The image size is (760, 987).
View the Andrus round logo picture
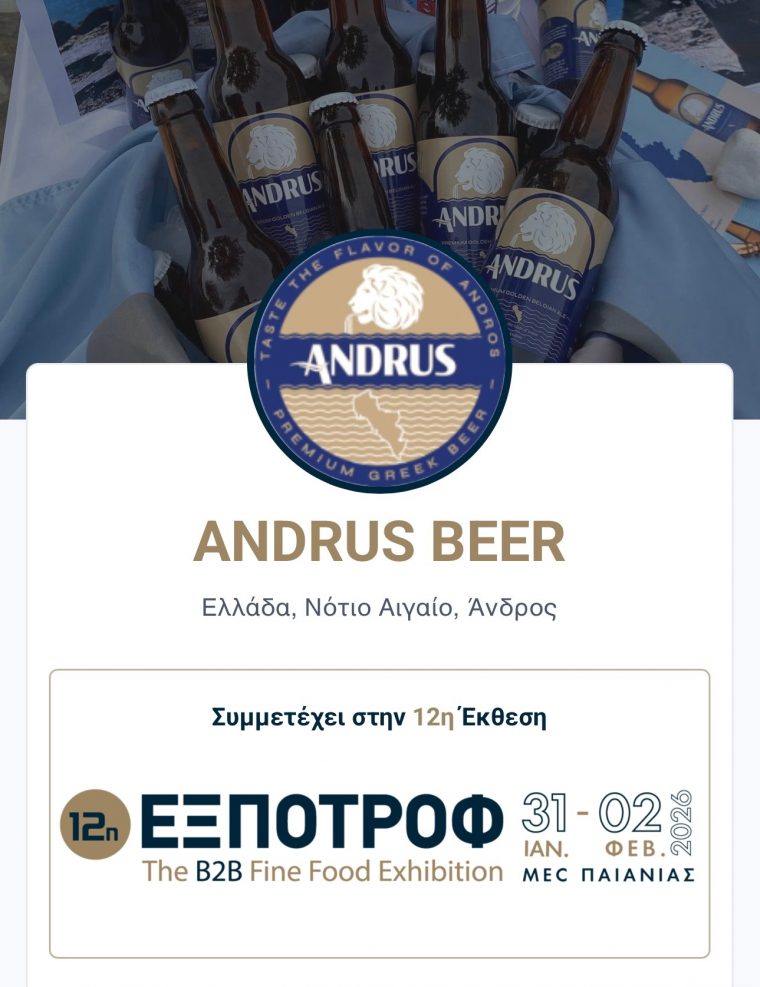point(379,362)
